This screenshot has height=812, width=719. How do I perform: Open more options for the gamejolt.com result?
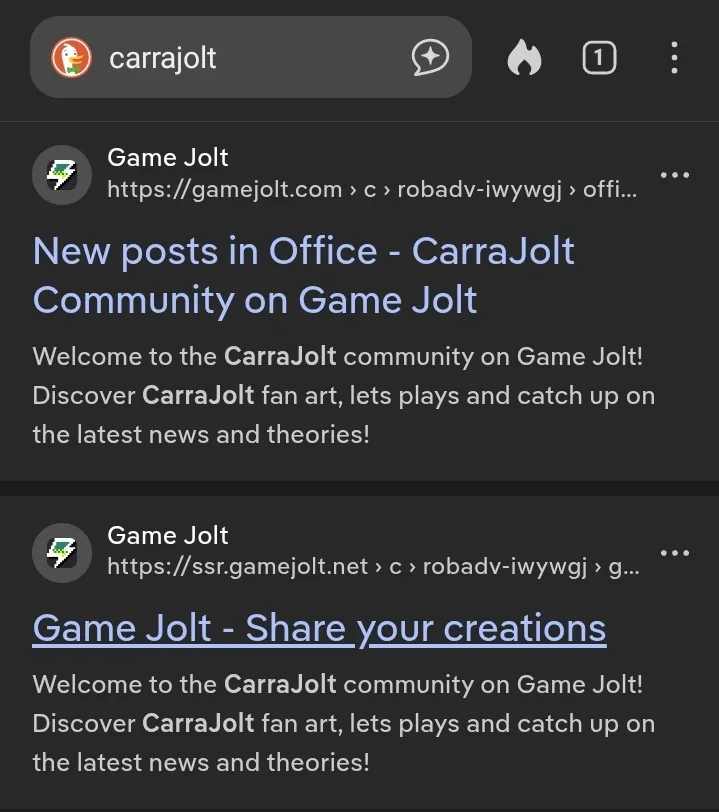[x=675, y=176]
